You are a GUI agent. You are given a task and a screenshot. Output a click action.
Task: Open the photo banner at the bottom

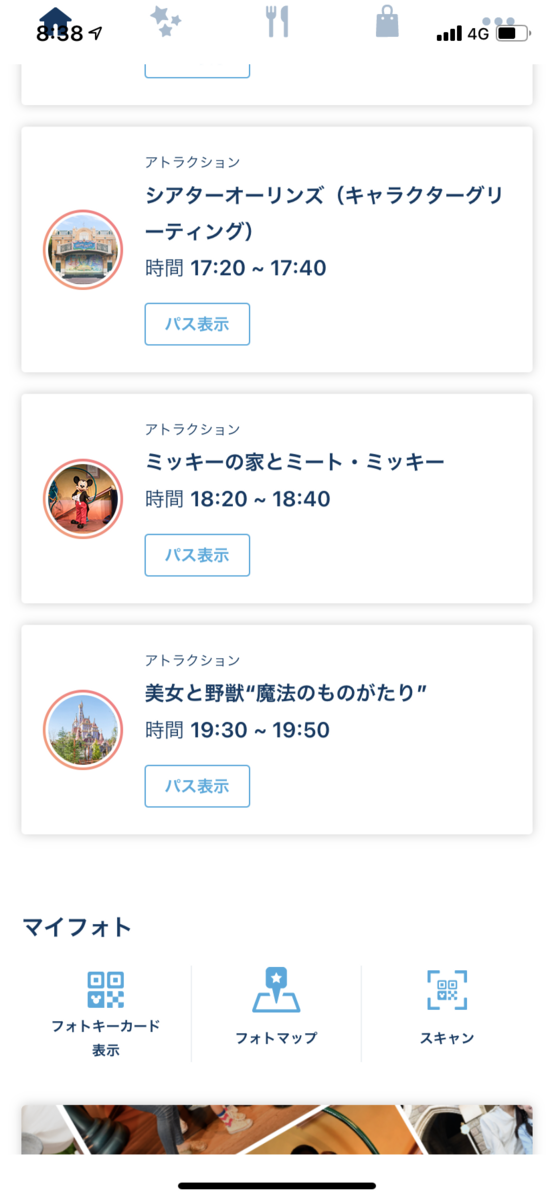click(277, 1129)
